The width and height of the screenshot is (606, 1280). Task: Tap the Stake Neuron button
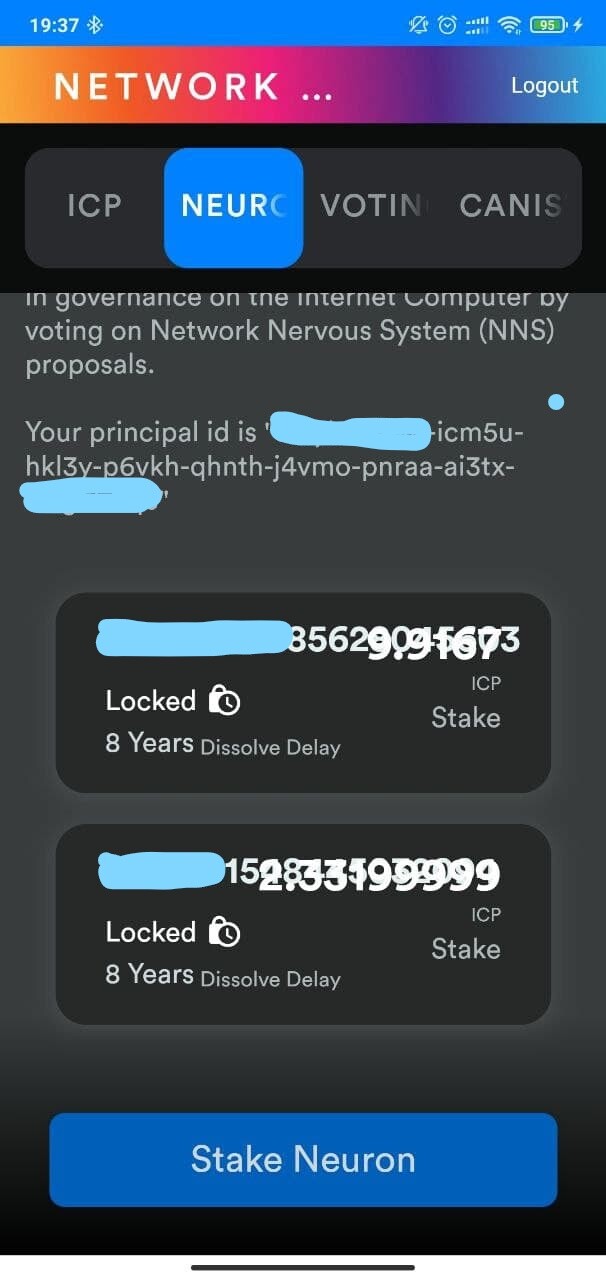[303, 1160]
